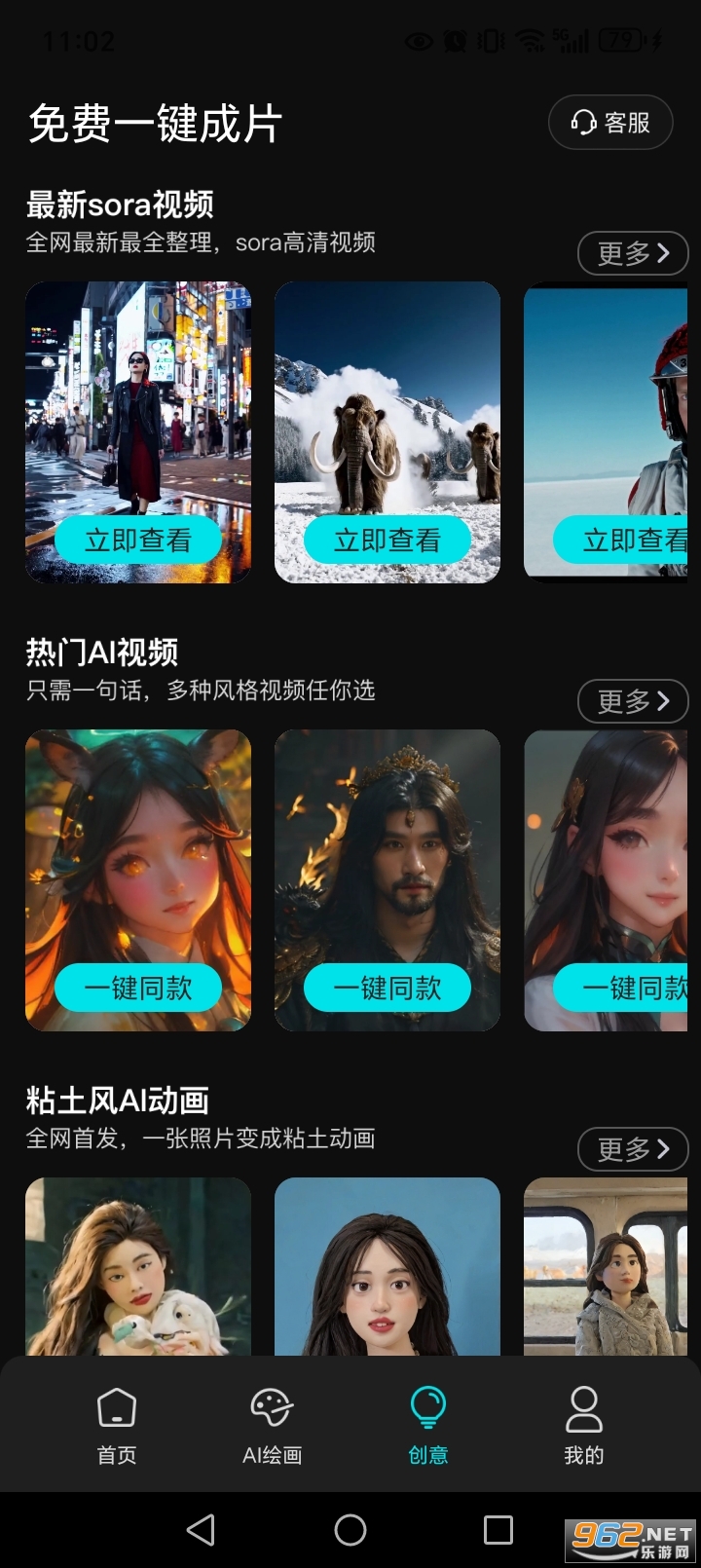701x1568 pixels.
Task: Expand 更多 beside 热门AI视频 section
Action: 634,701
